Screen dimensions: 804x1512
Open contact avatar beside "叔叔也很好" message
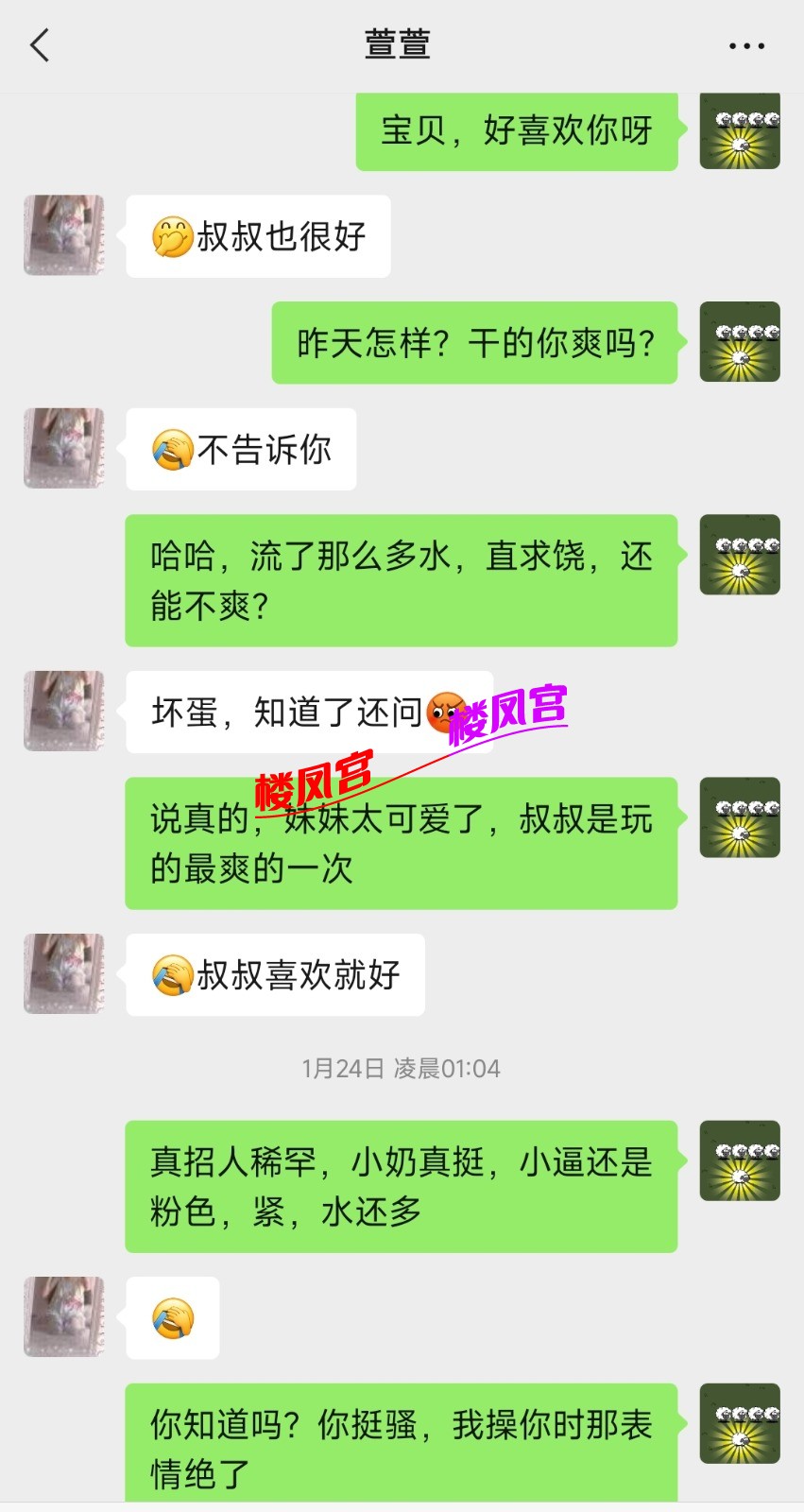coord(63,235)
